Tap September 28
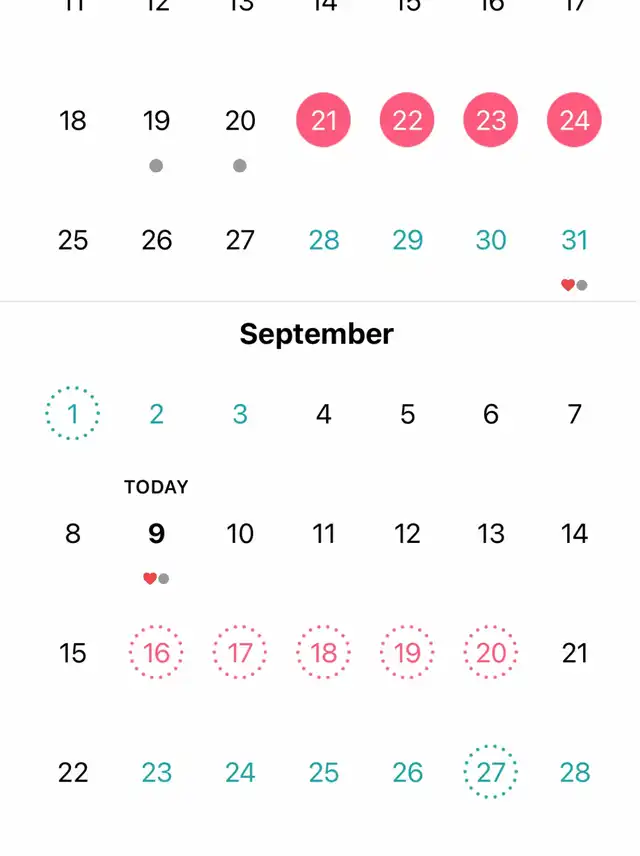 pyautogui.click(x=574, y=772)
